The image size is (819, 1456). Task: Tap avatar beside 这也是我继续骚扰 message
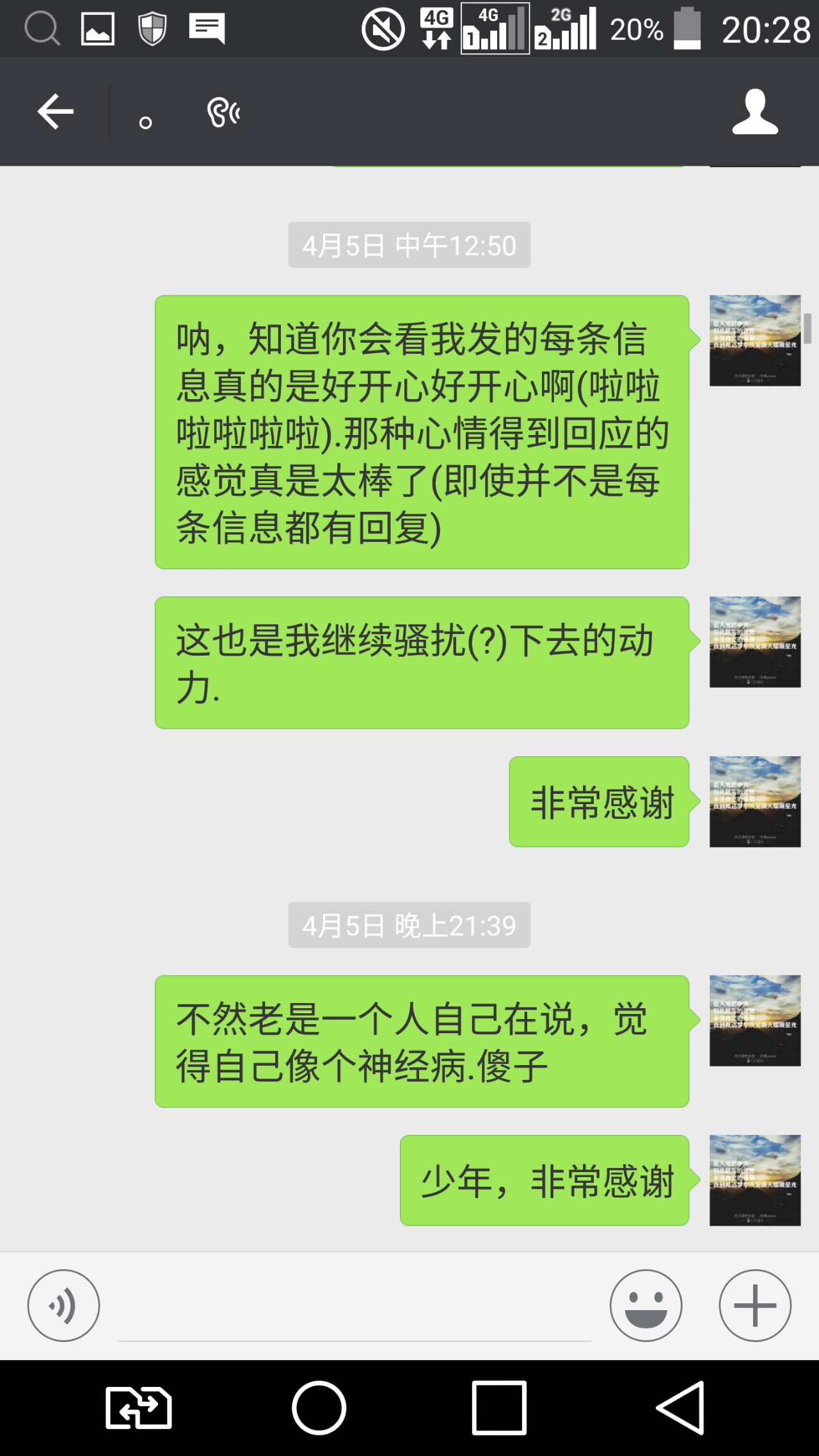pyautogui.click(x=755, y=642)
